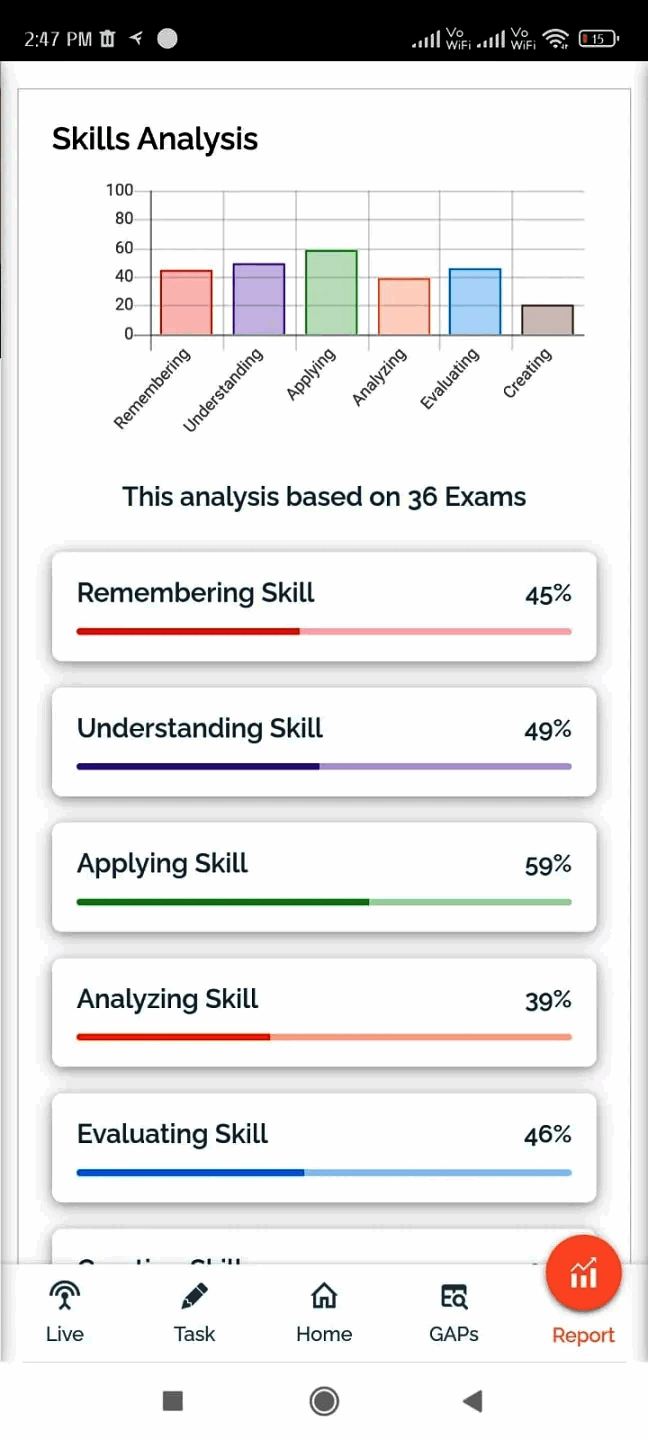This screenshot has width=648, height=1440.
Task: Open the Task tab
Action: tap(194, 1312)
